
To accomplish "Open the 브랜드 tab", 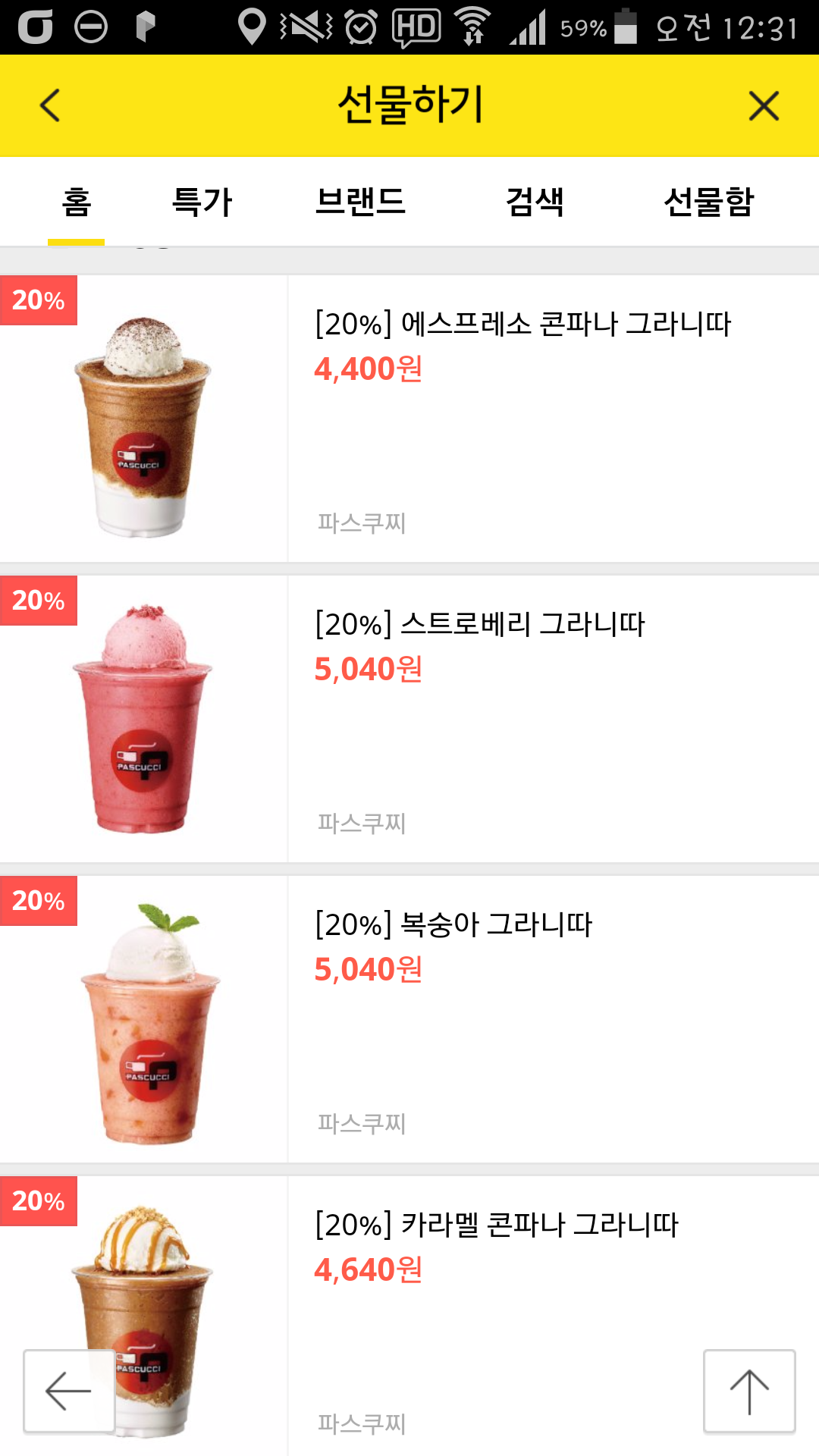I will coord(360,202).
